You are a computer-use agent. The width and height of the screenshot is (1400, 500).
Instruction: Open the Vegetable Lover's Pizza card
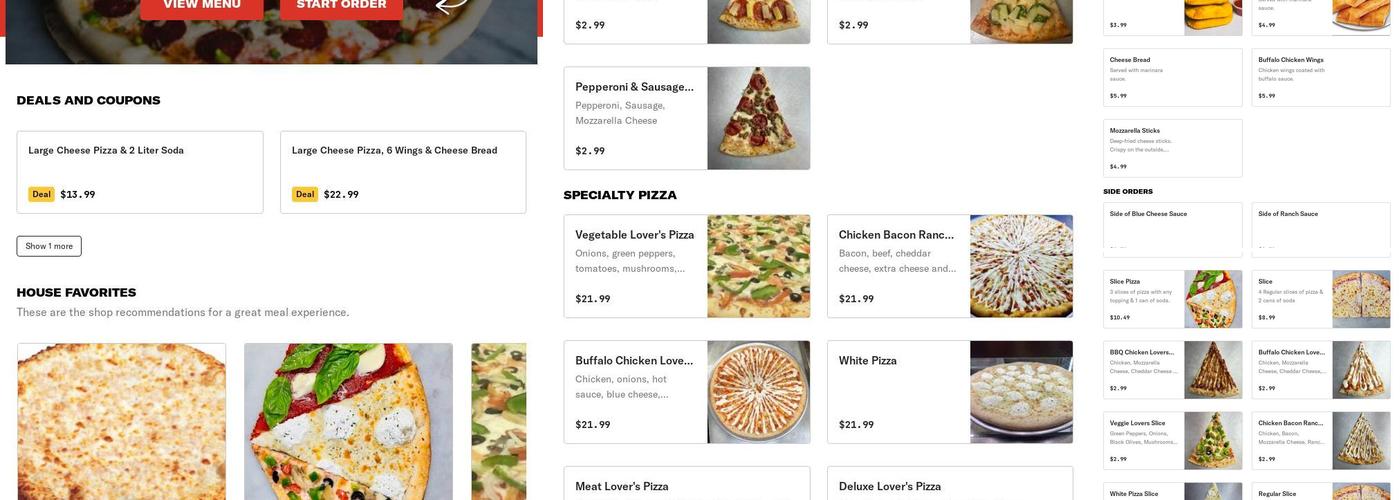pyautogui.click(x=687, y=266)
